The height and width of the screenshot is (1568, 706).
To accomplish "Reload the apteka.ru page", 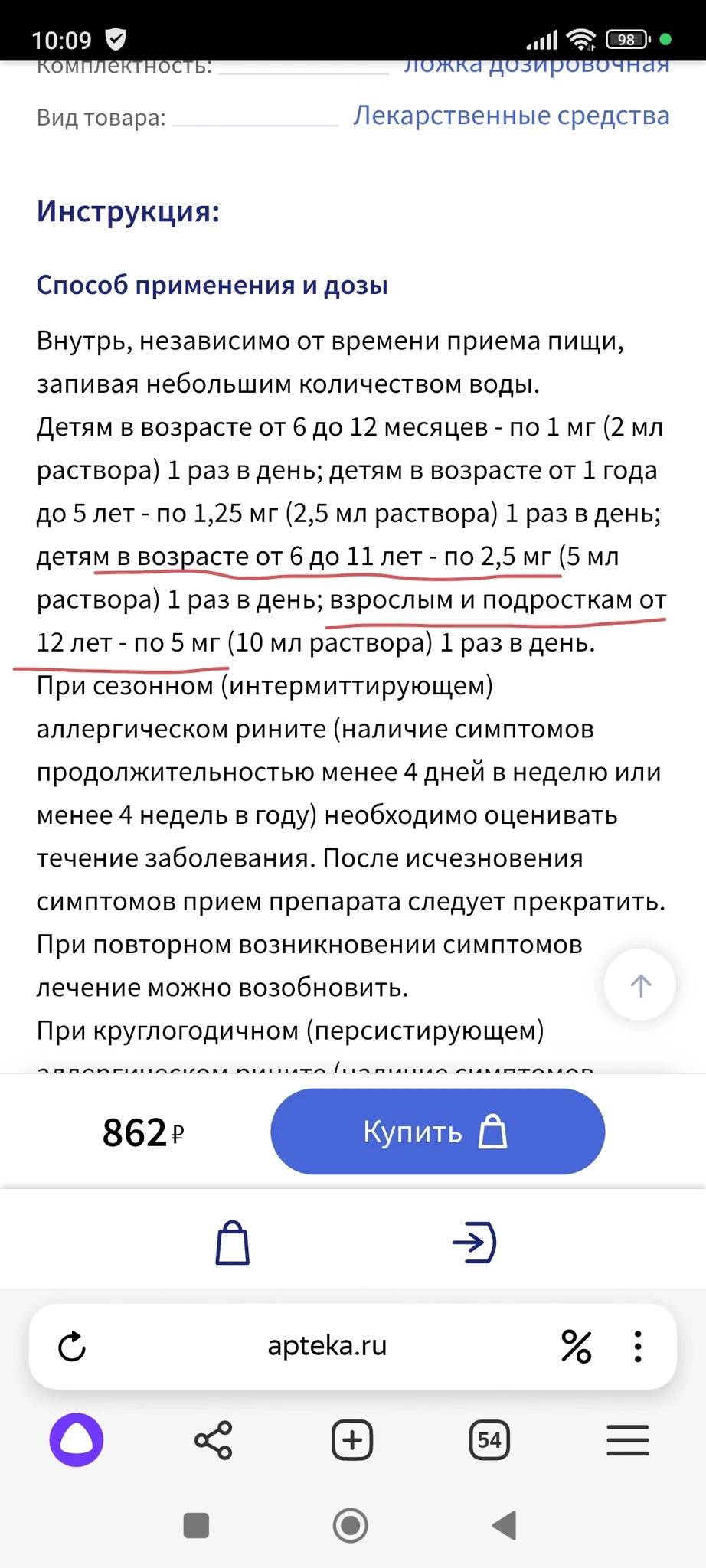I will coord(72,1346).
